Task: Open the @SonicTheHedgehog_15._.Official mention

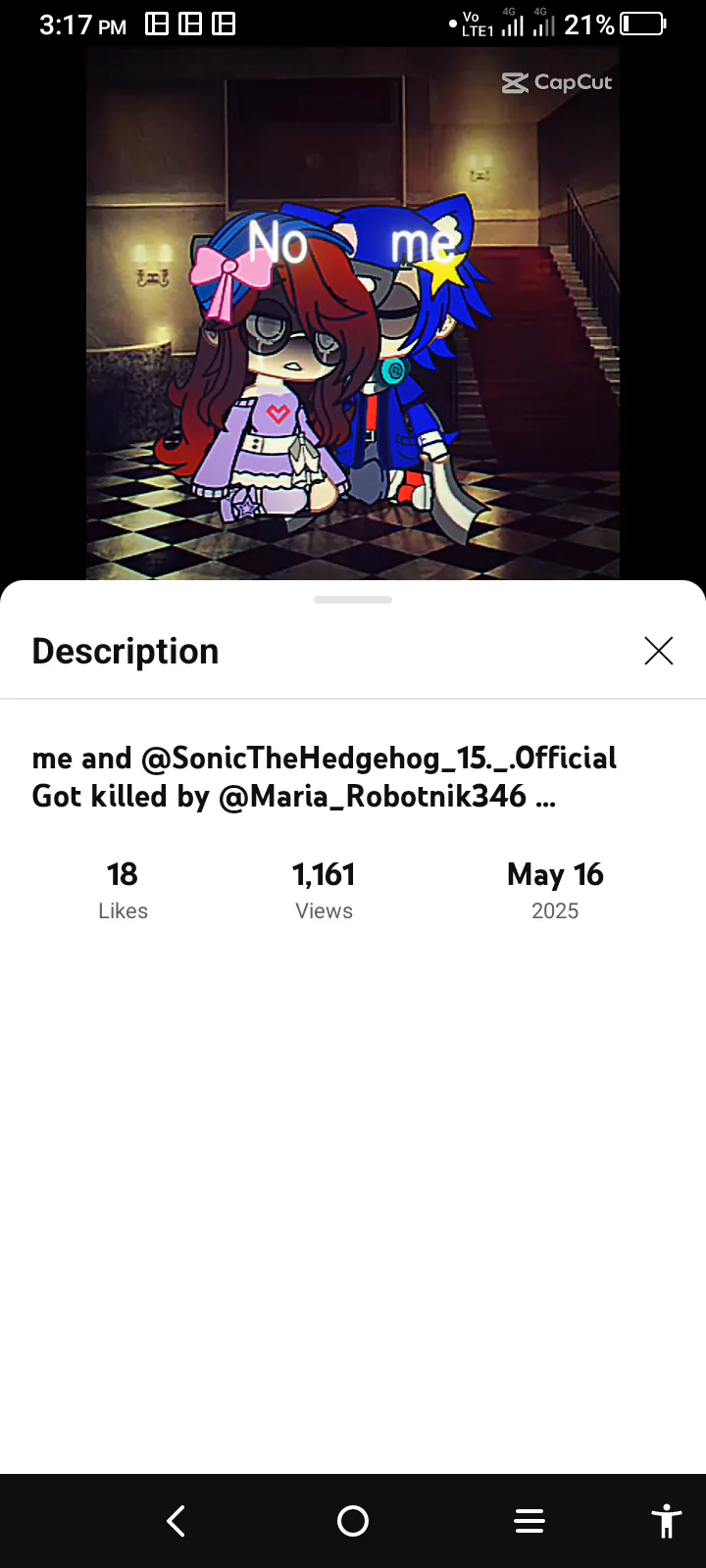Action: 378,759
